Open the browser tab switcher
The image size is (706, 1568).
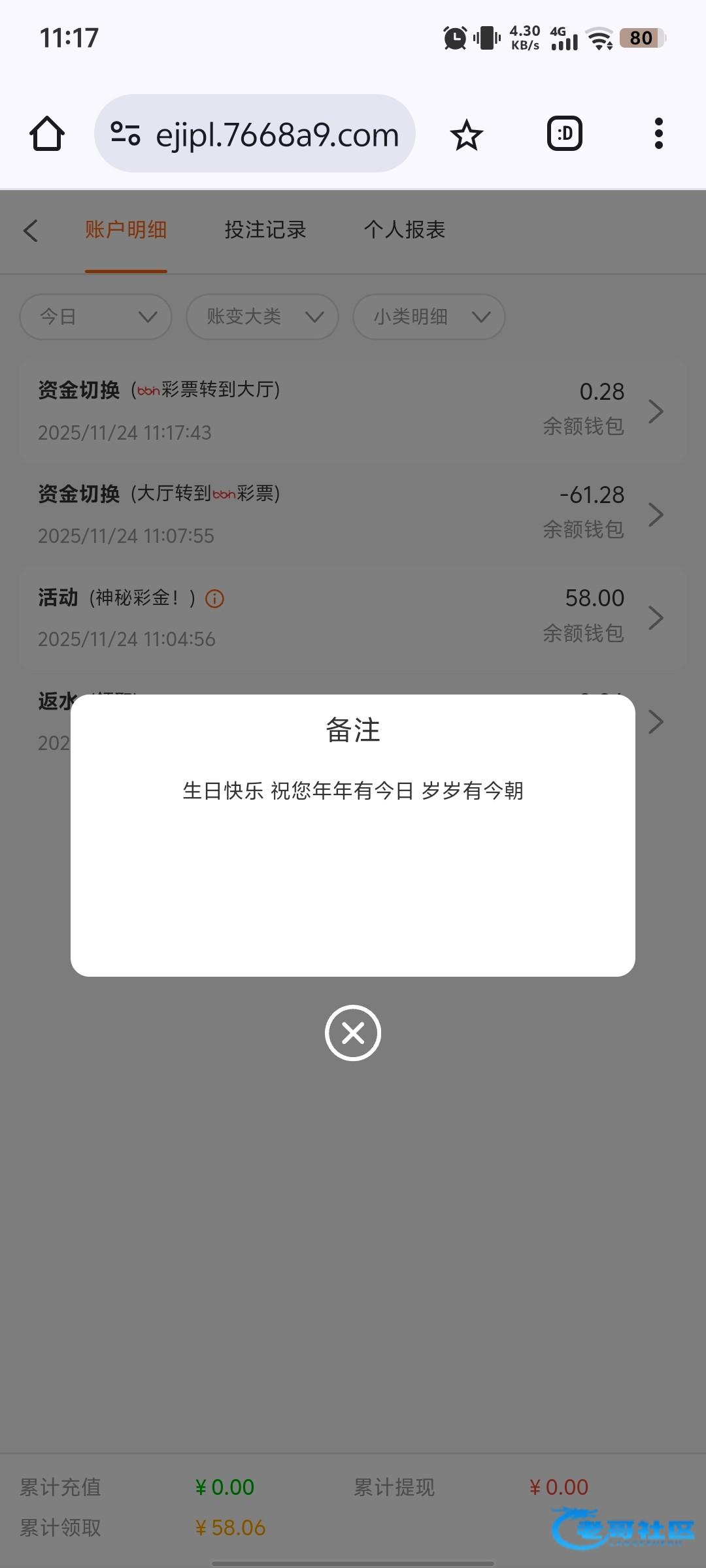[x=564, y=134]
